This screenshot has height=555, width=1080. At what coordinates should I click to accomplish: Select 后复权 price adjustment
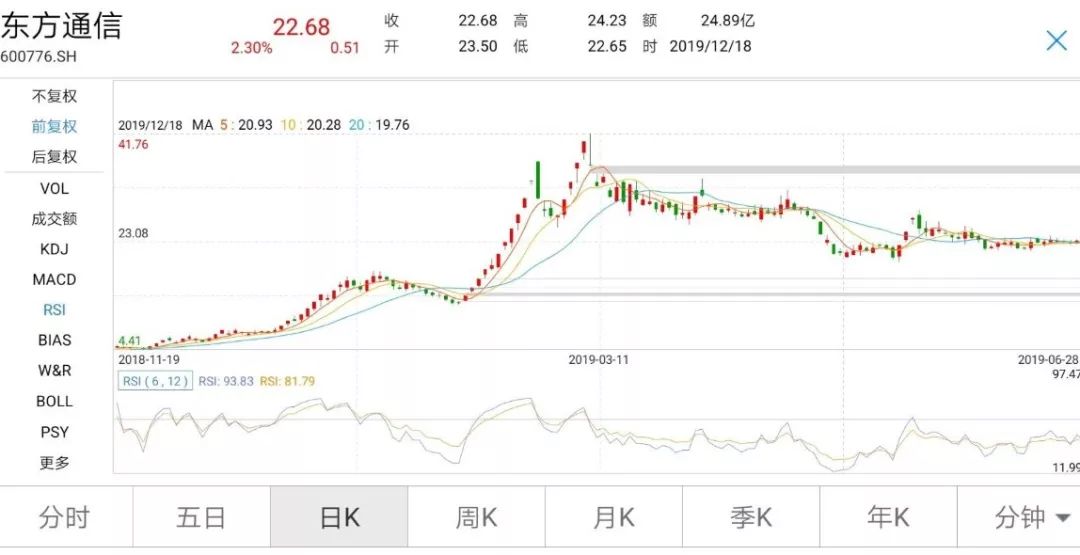tap(54, 156)
